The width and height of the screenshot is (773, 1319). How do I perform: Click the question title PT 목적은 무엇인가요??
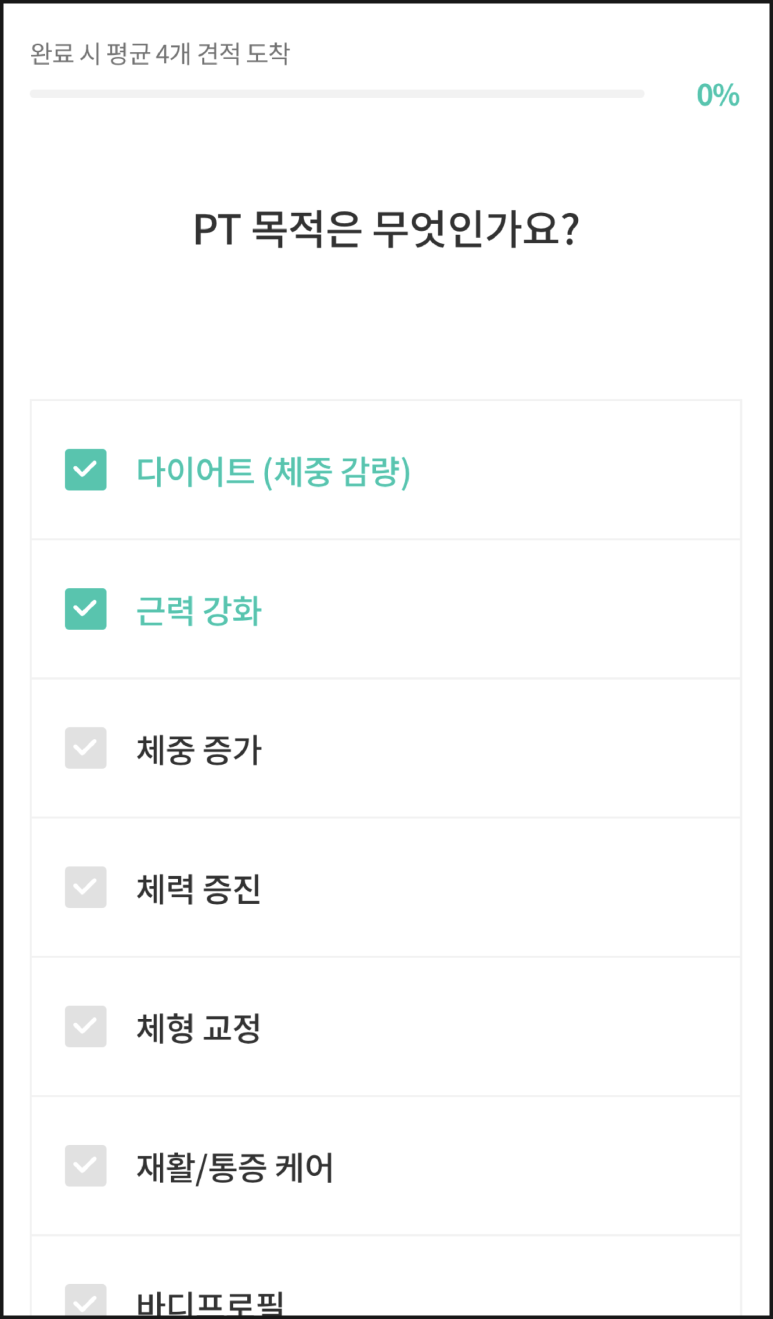(386, 227)
